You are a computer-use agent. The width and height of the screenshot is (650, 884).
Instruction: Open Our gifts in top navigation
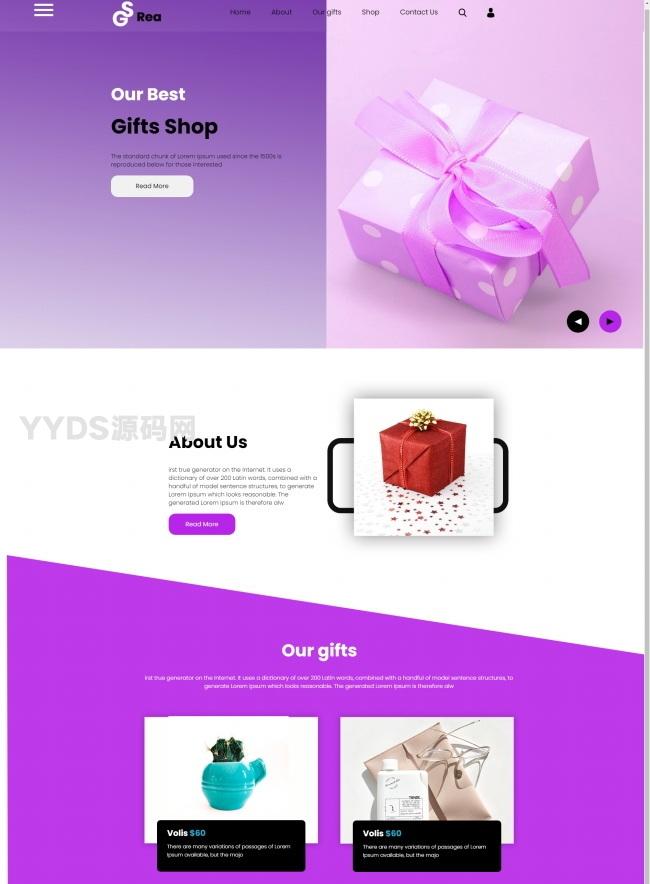pos(327,12)
